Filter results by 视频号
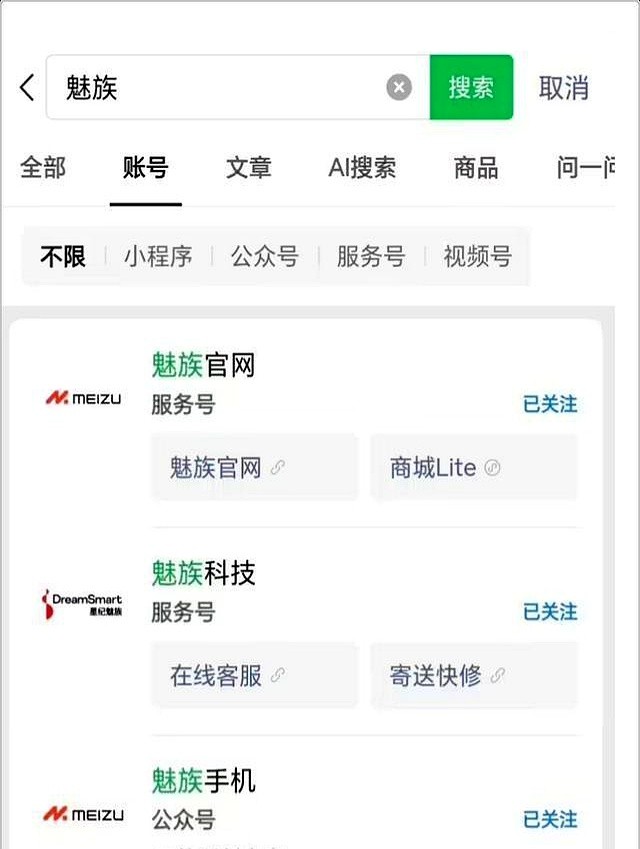Image resolution: width=640 pixels, height=849 pixels. 477,257
